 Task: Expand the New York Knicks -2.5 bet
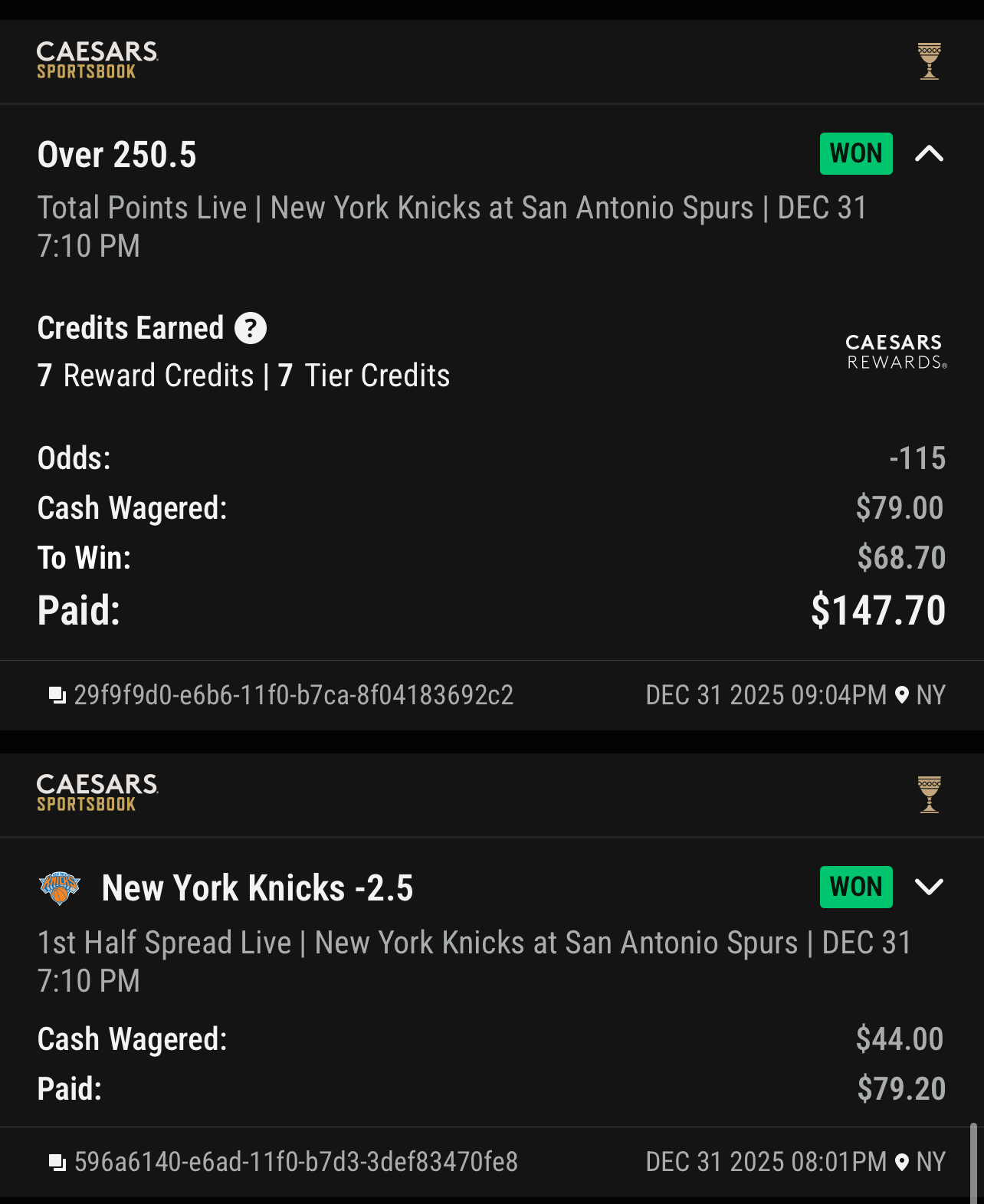pyautogui.click(x=929, y=887)
